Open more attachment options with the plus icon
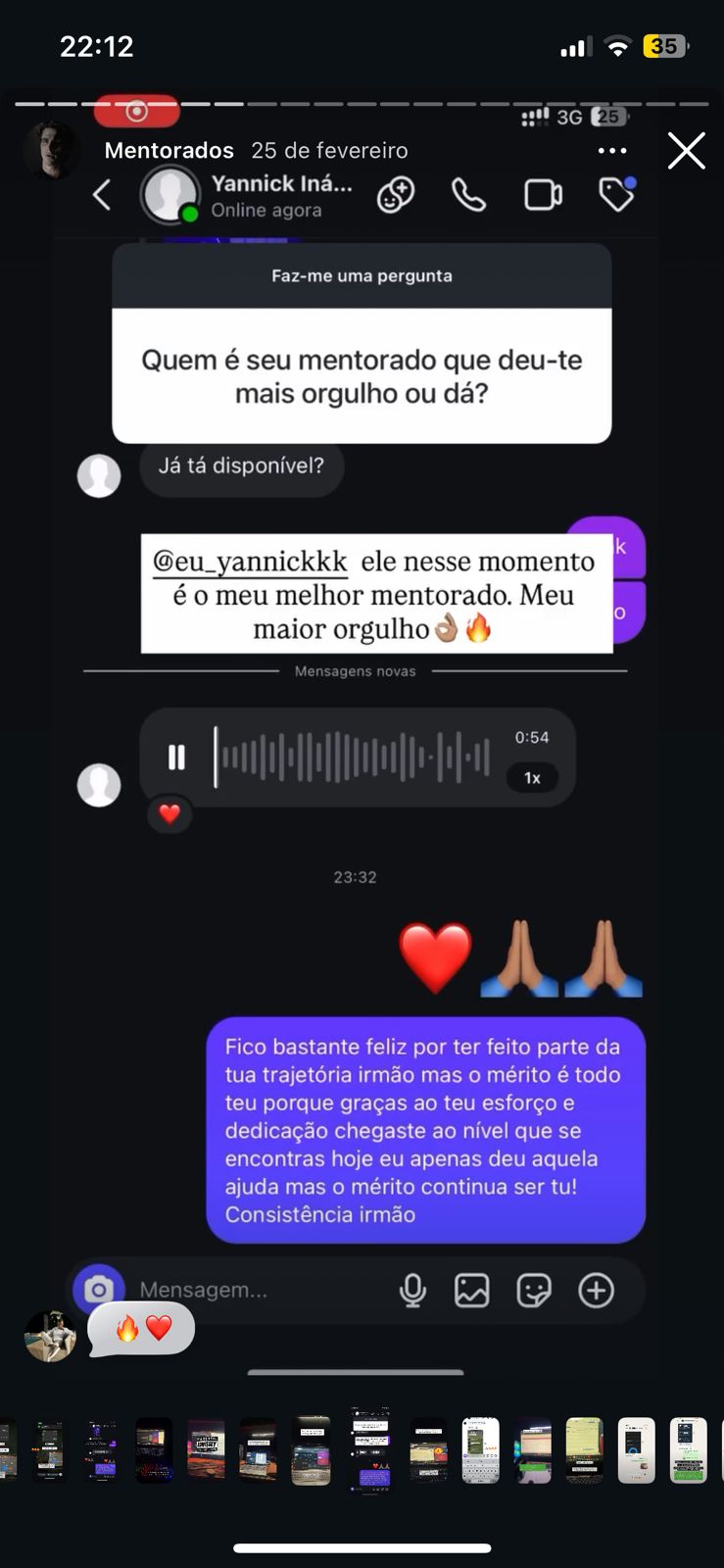 598,1290
